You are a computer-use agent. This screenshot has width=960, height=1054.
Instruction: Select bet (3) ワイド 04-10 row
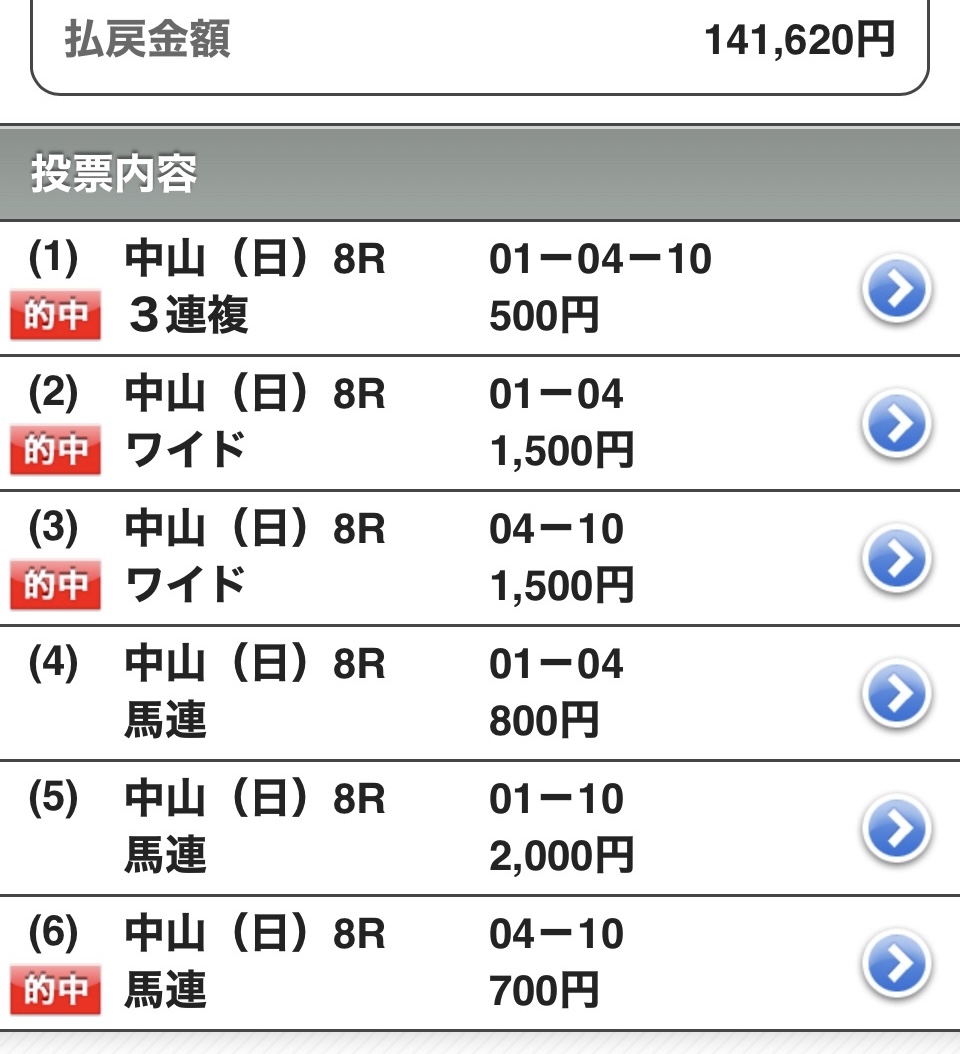pyautogui.click(x=480, y=558)
